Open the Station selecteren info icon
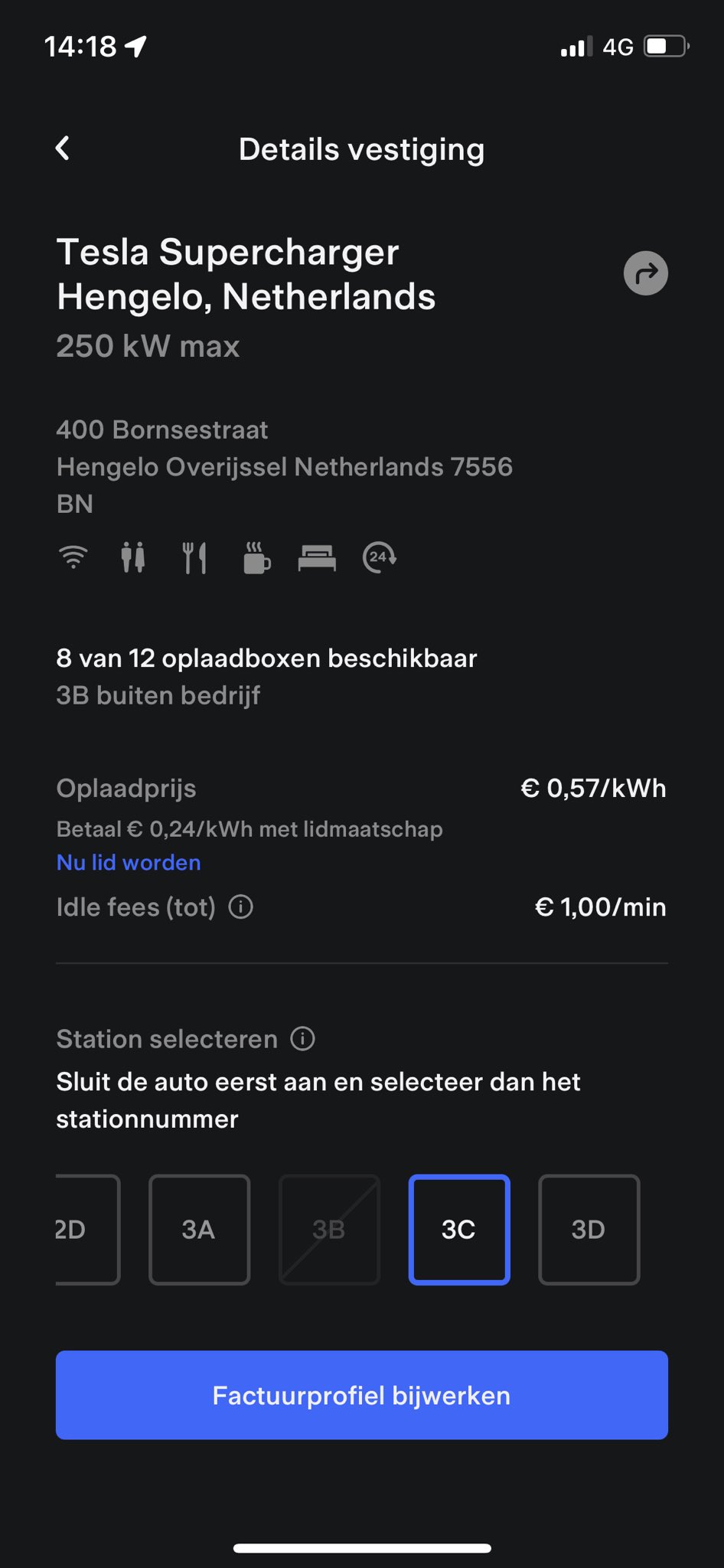This screenshot has height=1568, width=724. click(x=303, y=1039)
